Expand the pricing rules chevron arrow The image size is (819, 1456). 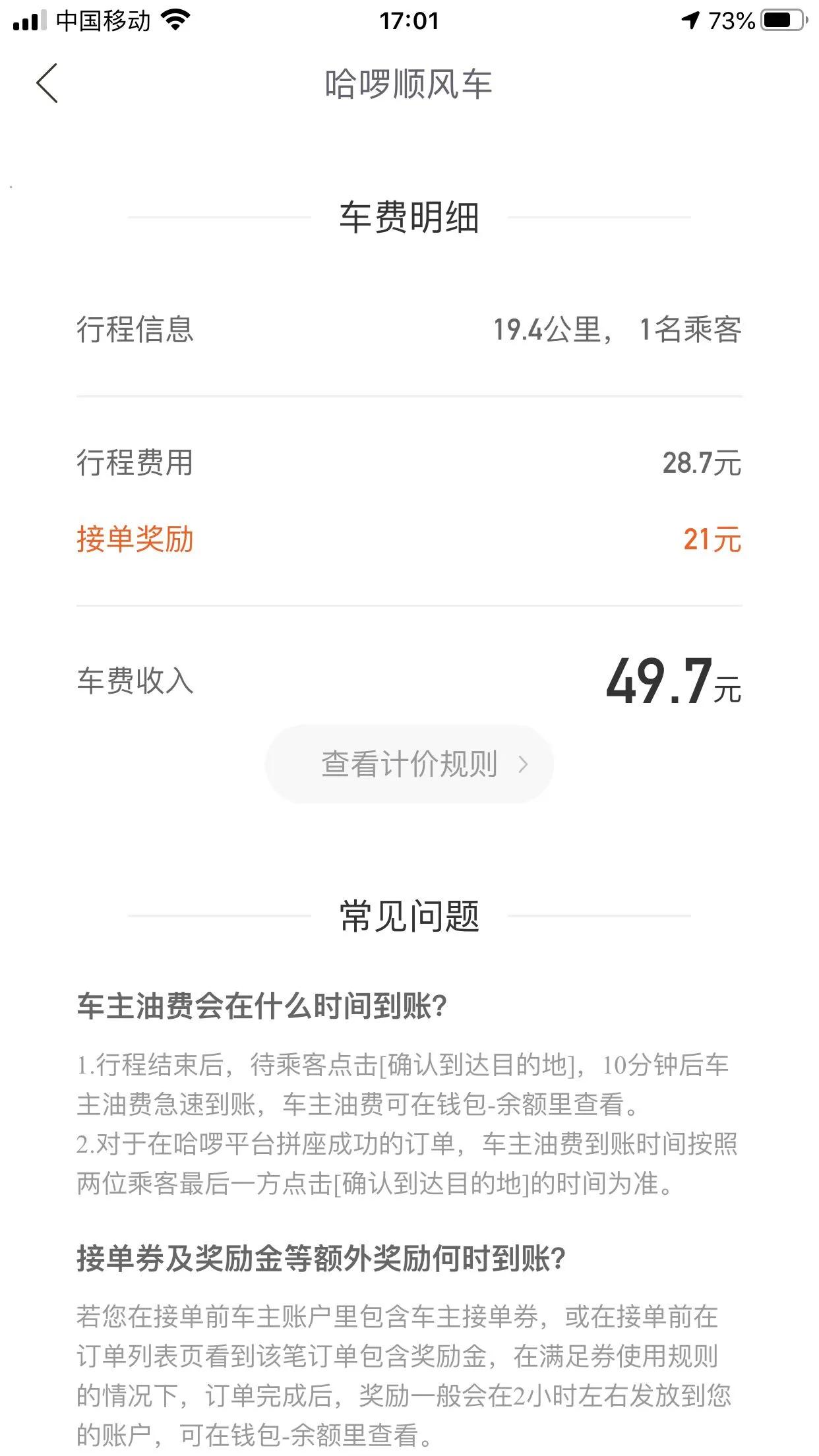point(524,763)
